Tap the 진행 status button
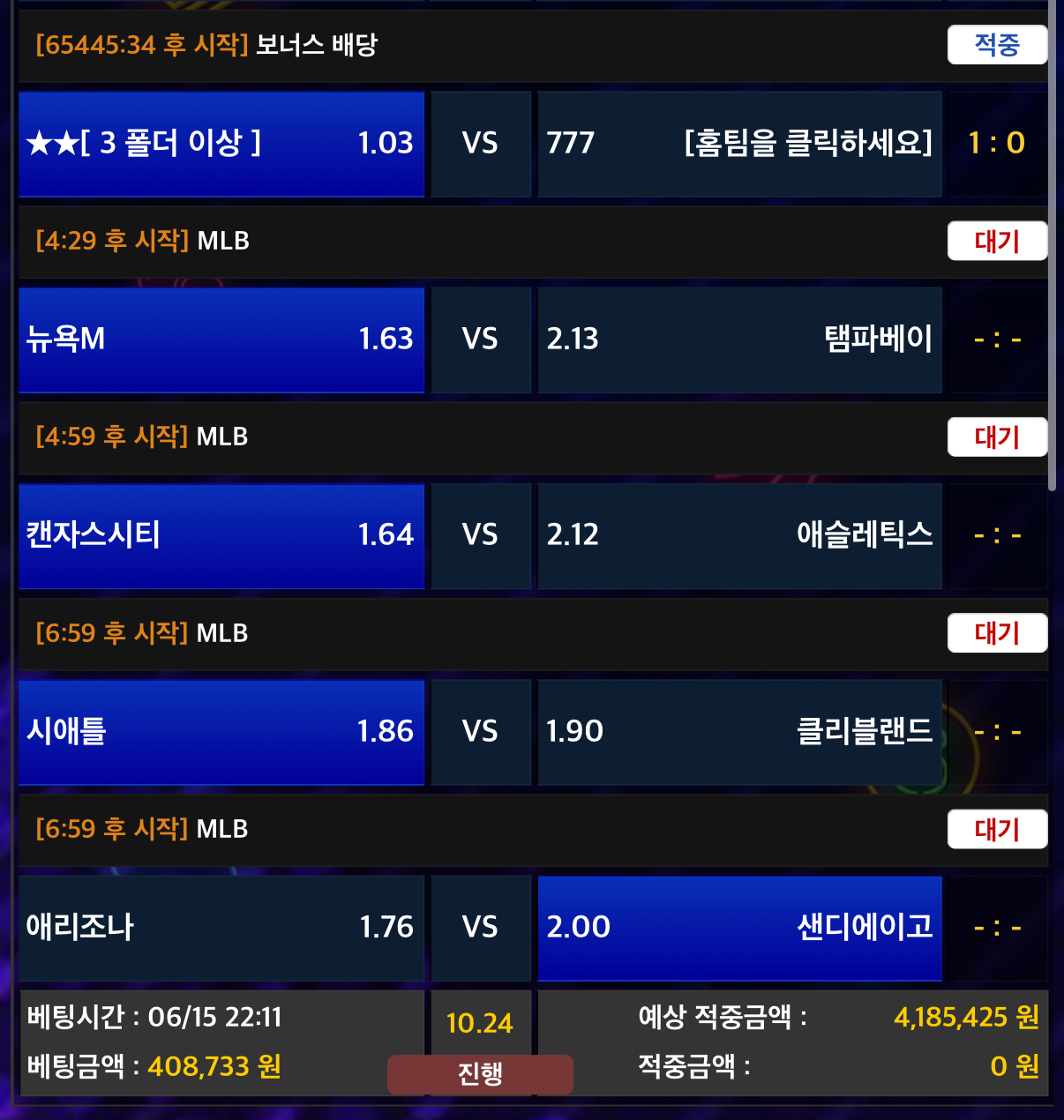 click(x=480, y=1074)
